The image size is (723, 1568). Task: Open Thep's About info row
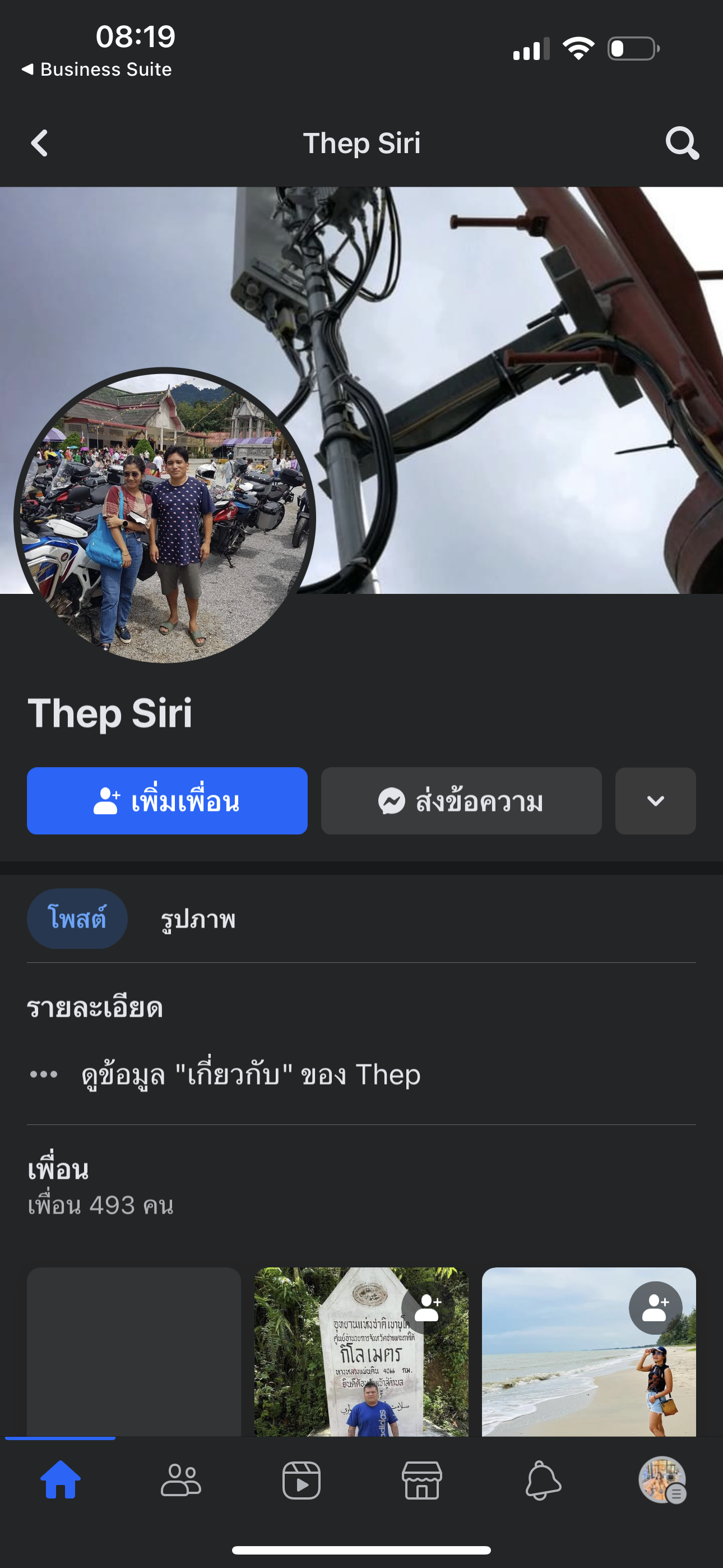[x=251, y=1074]
